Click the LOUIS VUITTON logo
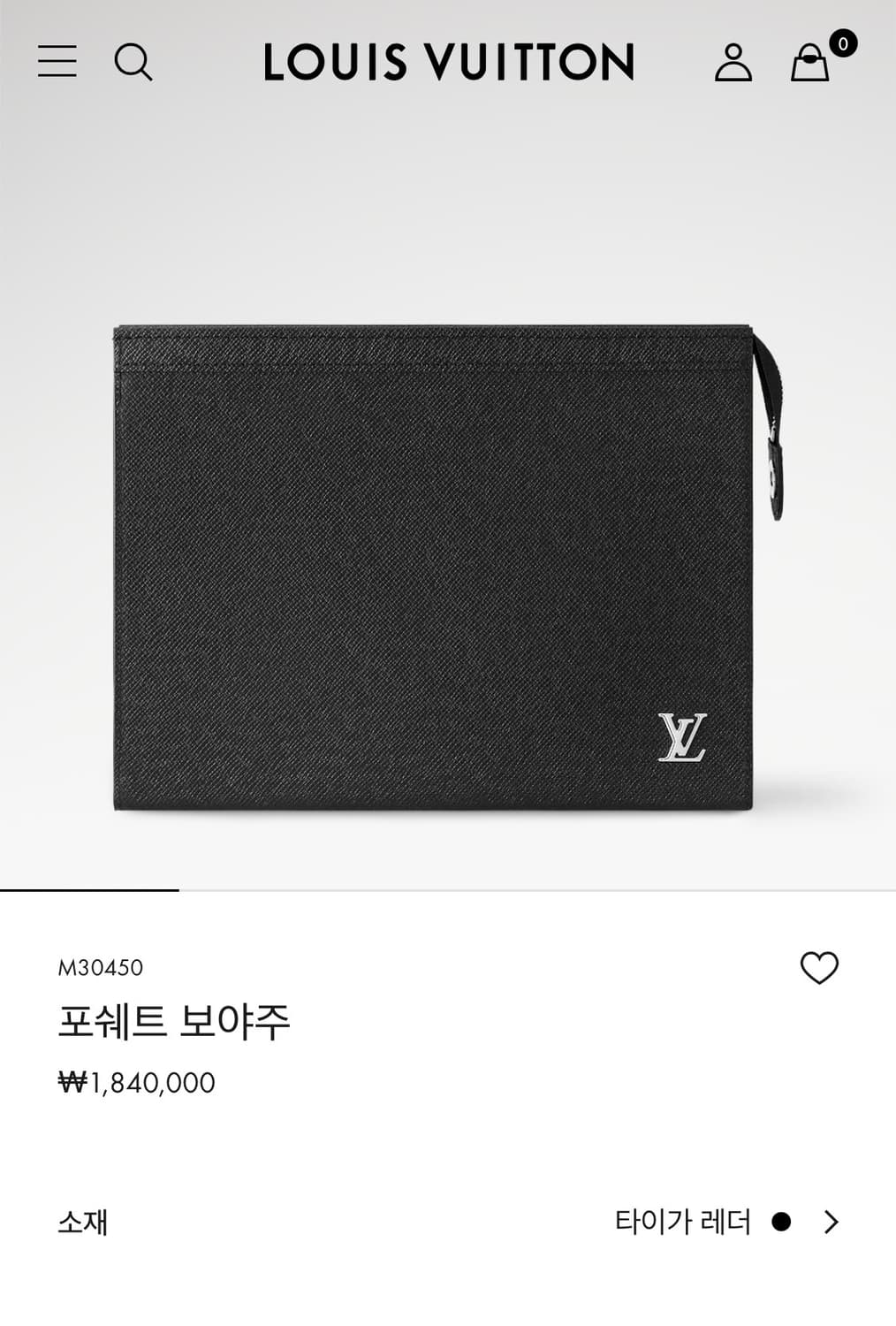The width and height of the screenshot is (896, 1326). click(x=447, y=63)
